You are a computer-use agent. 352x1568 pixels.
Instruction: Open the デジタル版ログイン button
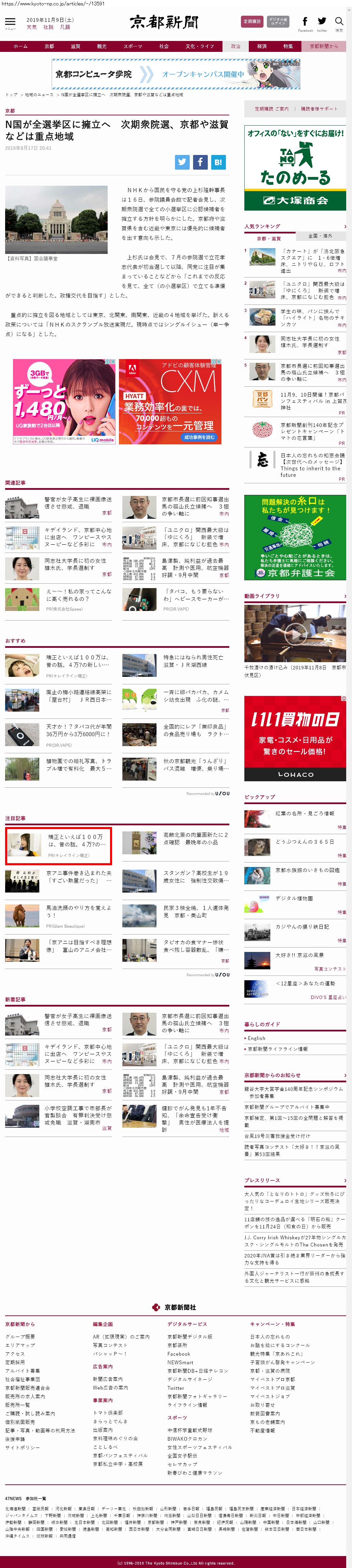coord(278,21)
